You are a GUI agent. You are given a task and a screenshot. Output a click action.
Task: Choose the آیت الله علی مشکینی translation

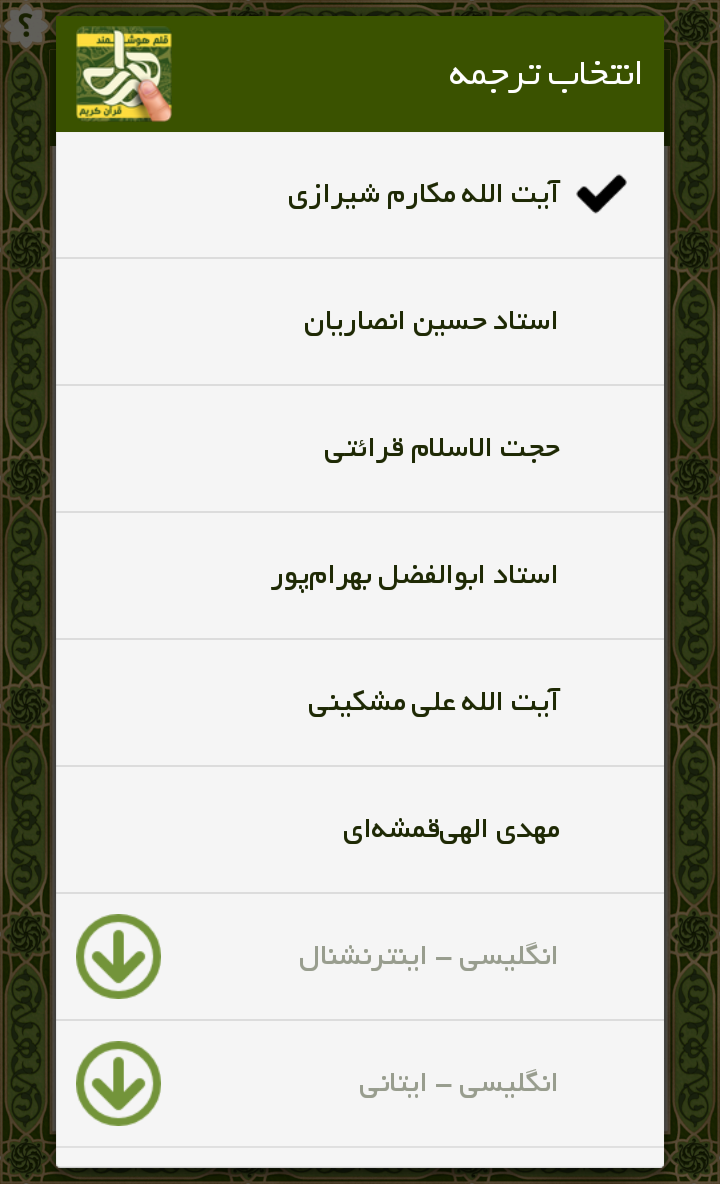coord(433,703)
